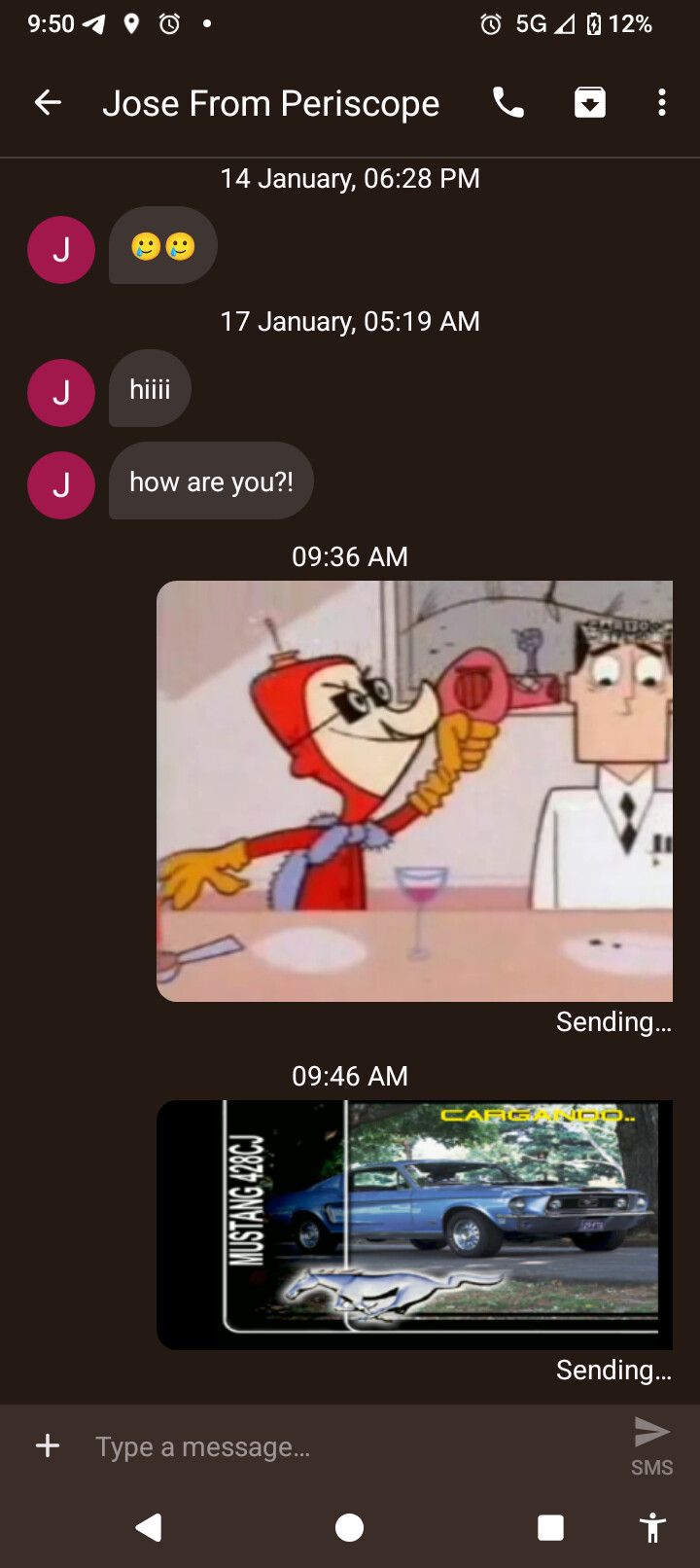Tap the plus attachment button
700x1568 pixels.
coord(48,1445)
